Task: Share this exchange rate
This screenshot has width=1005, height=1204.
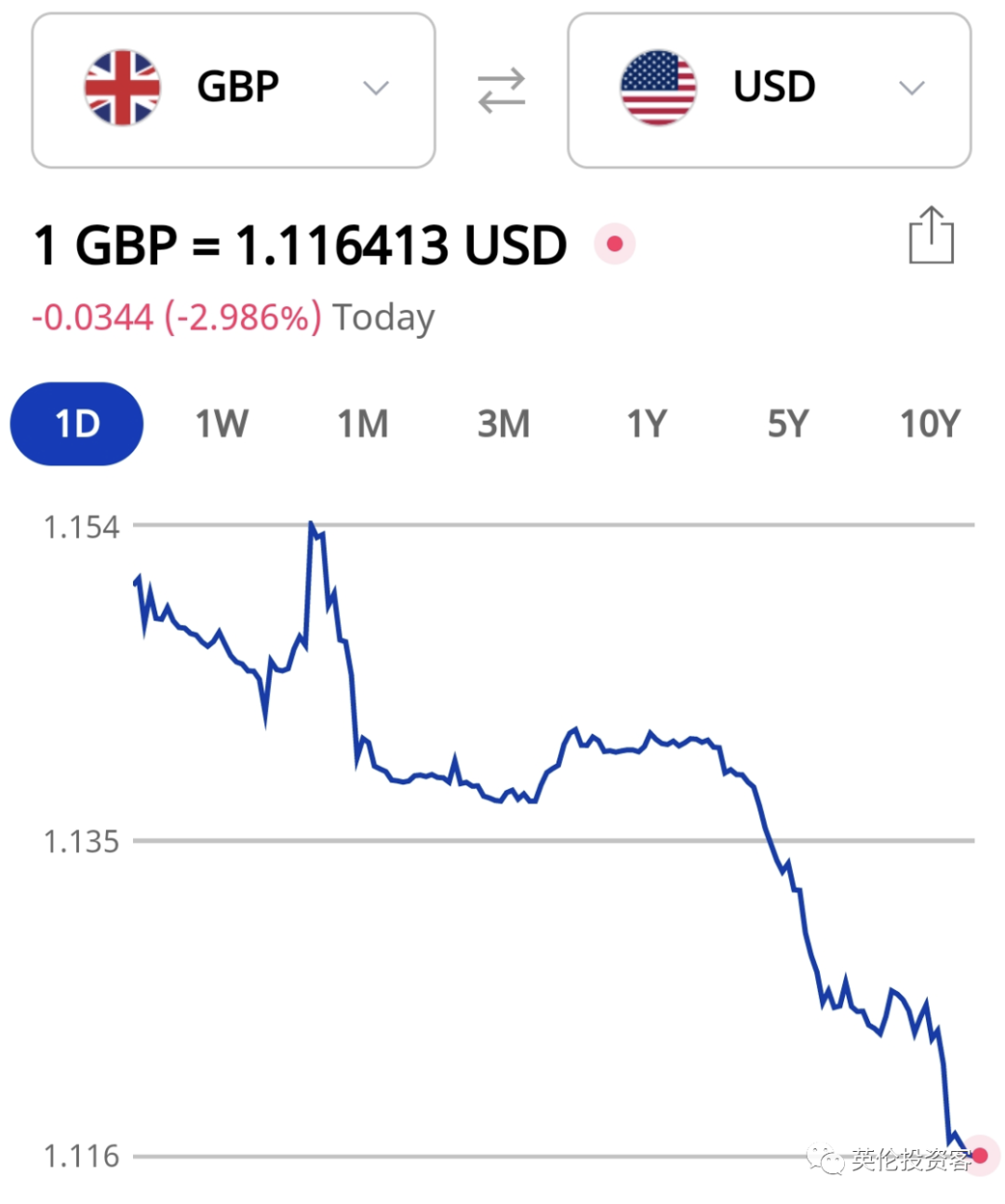Action: [x=931, y=235]
